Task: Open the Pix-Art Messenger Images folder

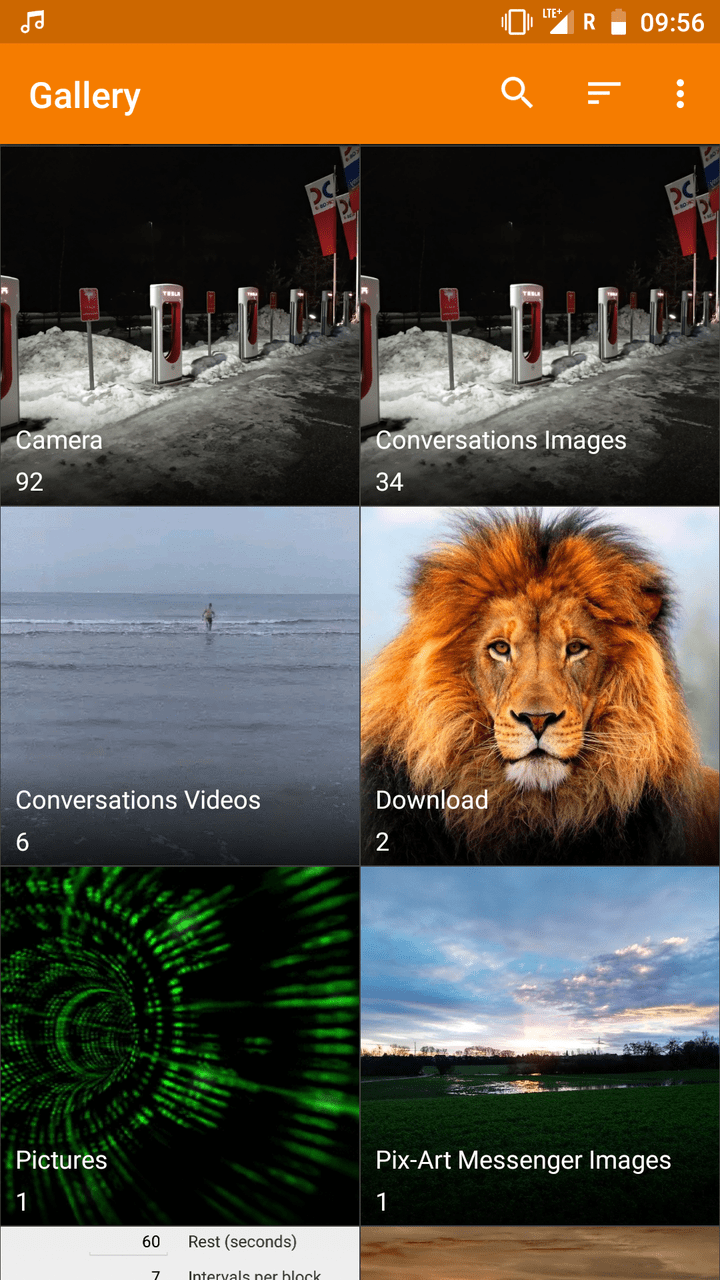Action: [540, 1045]
